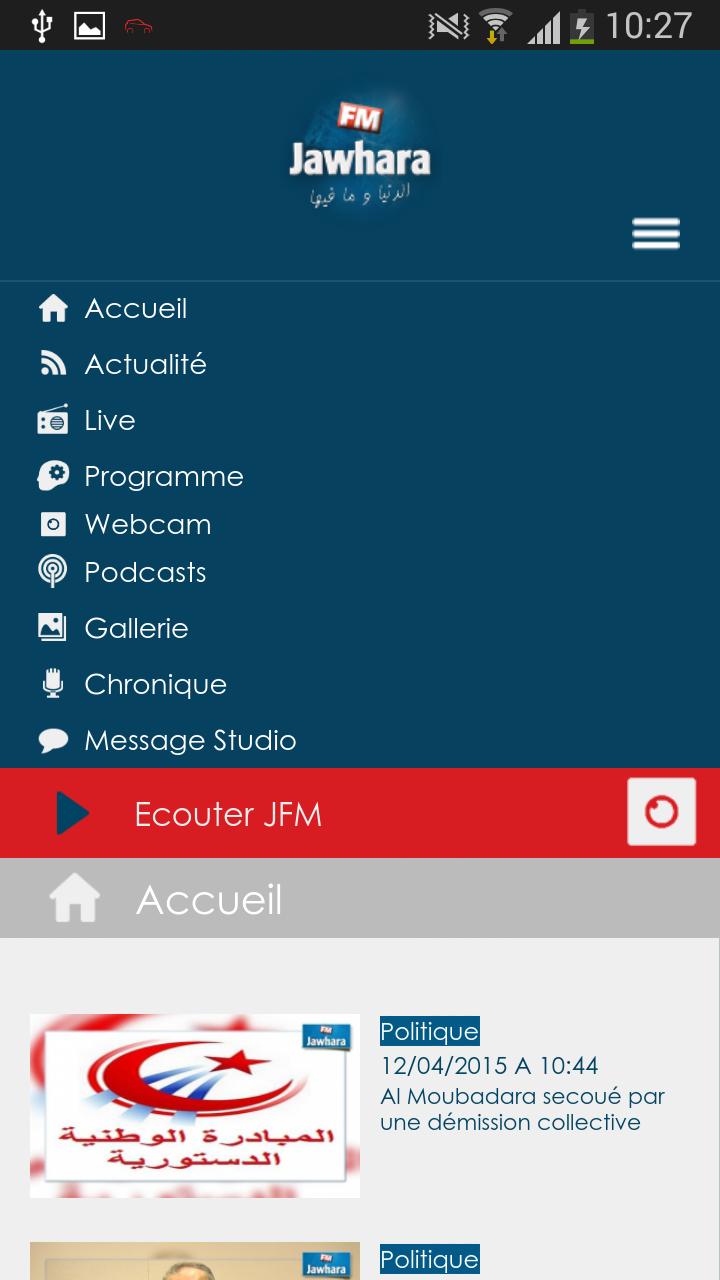This screenshot has width=720, height=1280.
Task: Click the Webcam camera icon
Action: (51, 523)
